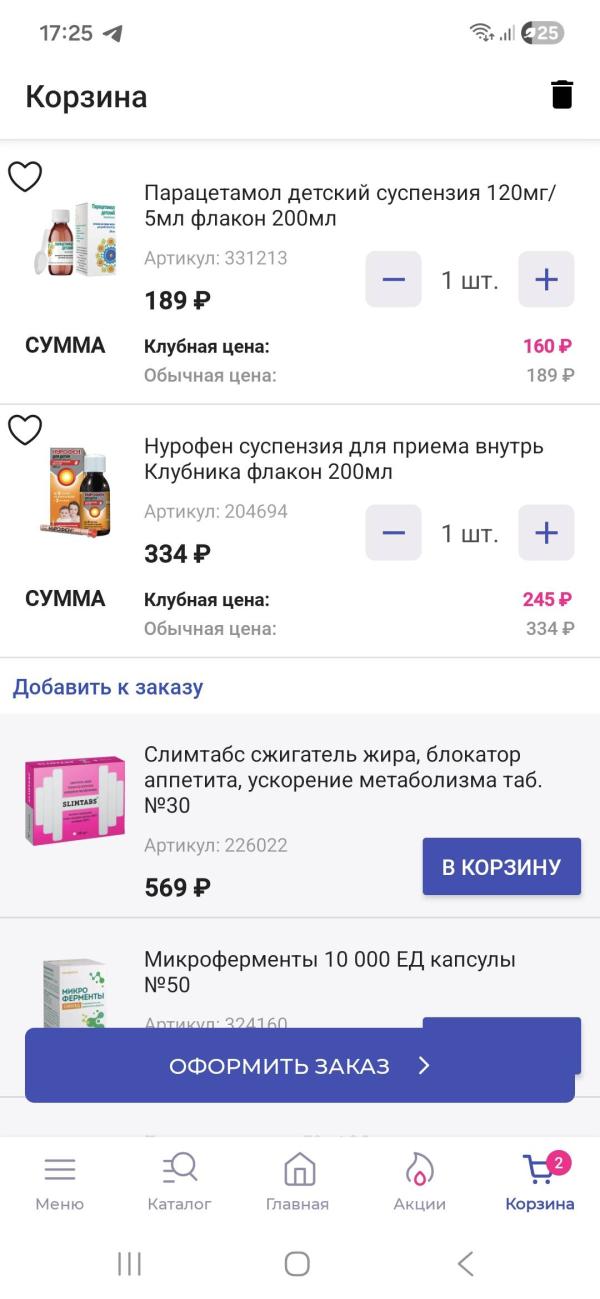
Task: Tap the trash icon to clear the cart
Action: click(x=562, y=95)
